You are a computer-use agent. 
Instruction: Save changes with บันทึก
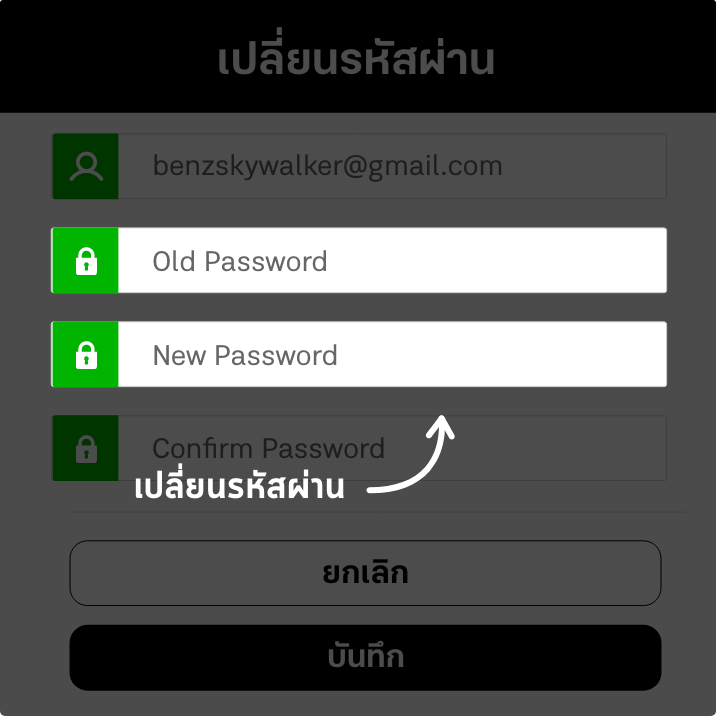click(365, 657)
